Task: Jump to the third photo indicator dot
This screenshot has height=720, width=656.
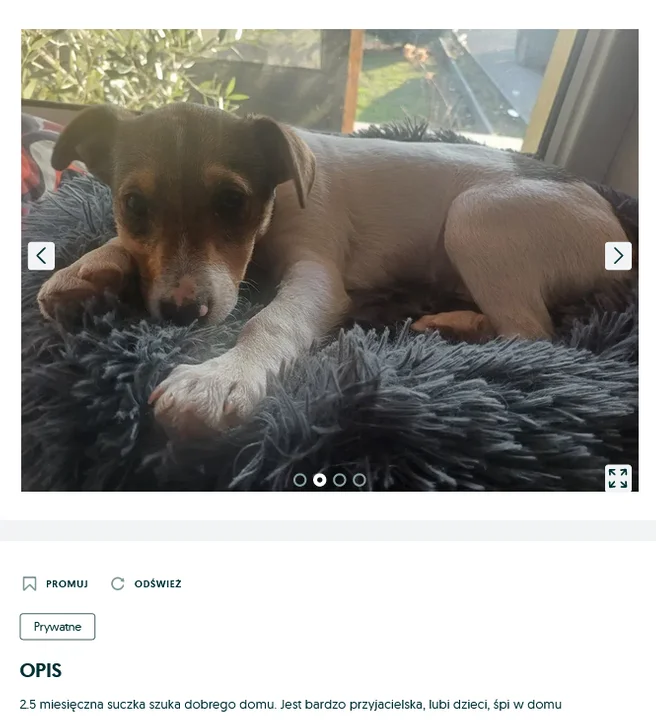Action: click(340, 480)
